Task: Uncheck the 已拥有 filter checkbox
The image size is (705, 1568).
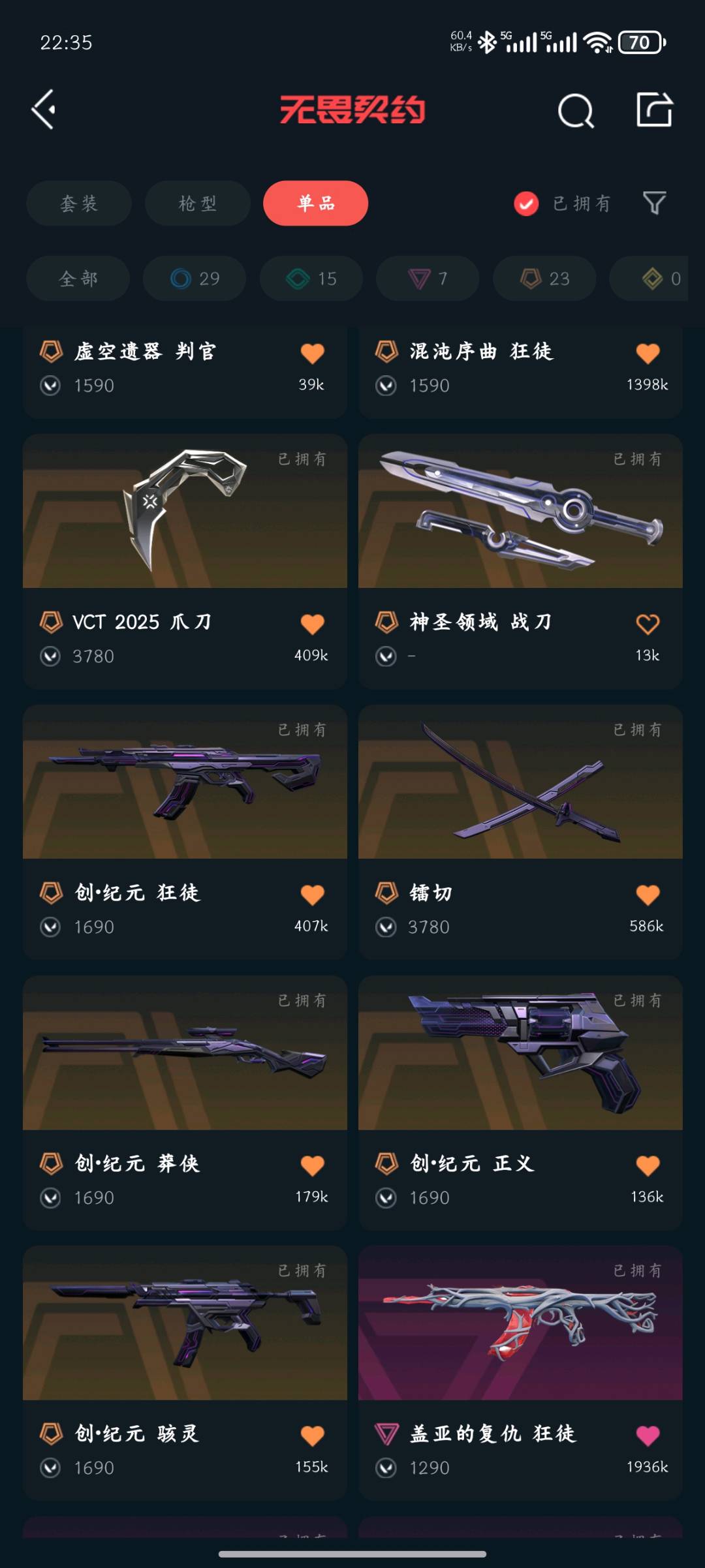Action: pos(526,204)
